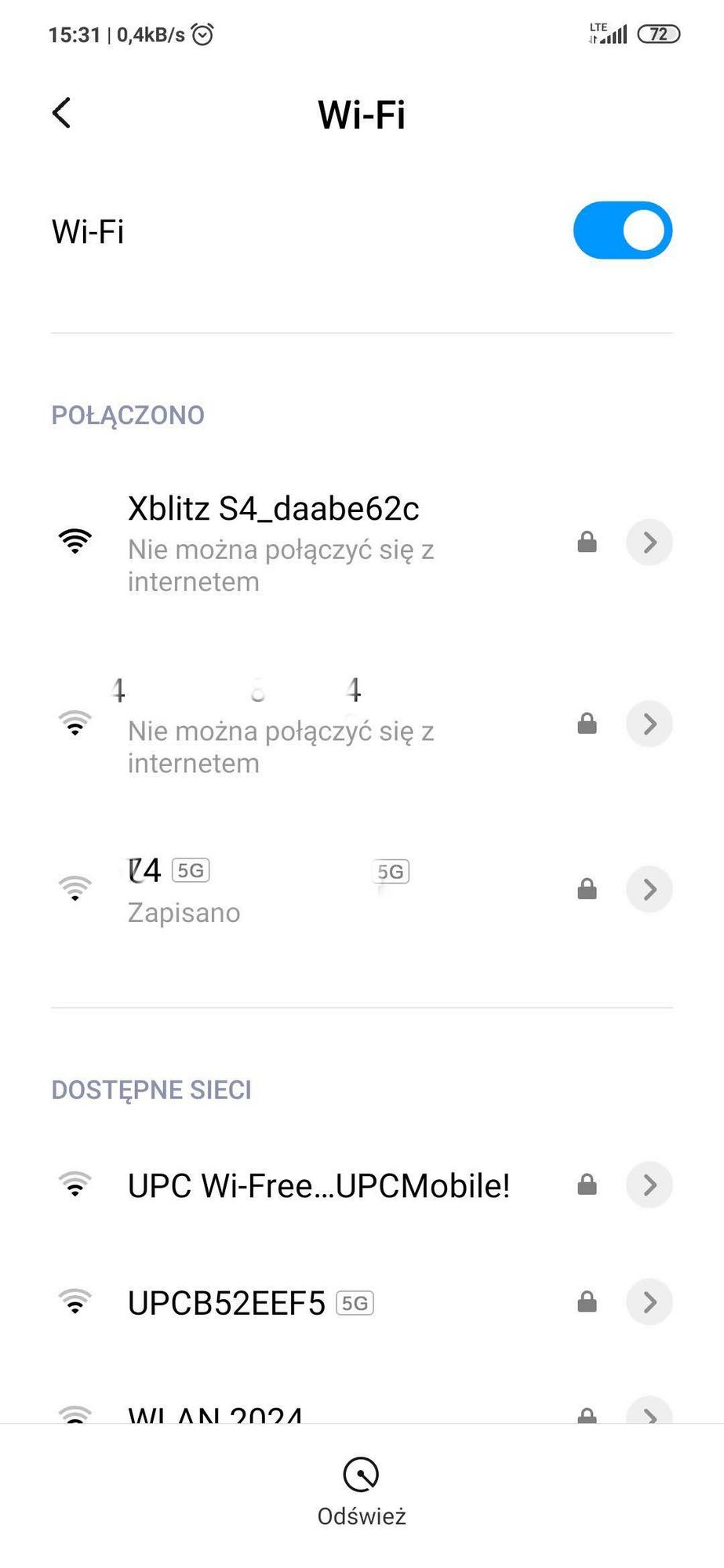View details arrow for Xblitz S4_daabe62c

(x=649, y=543)
